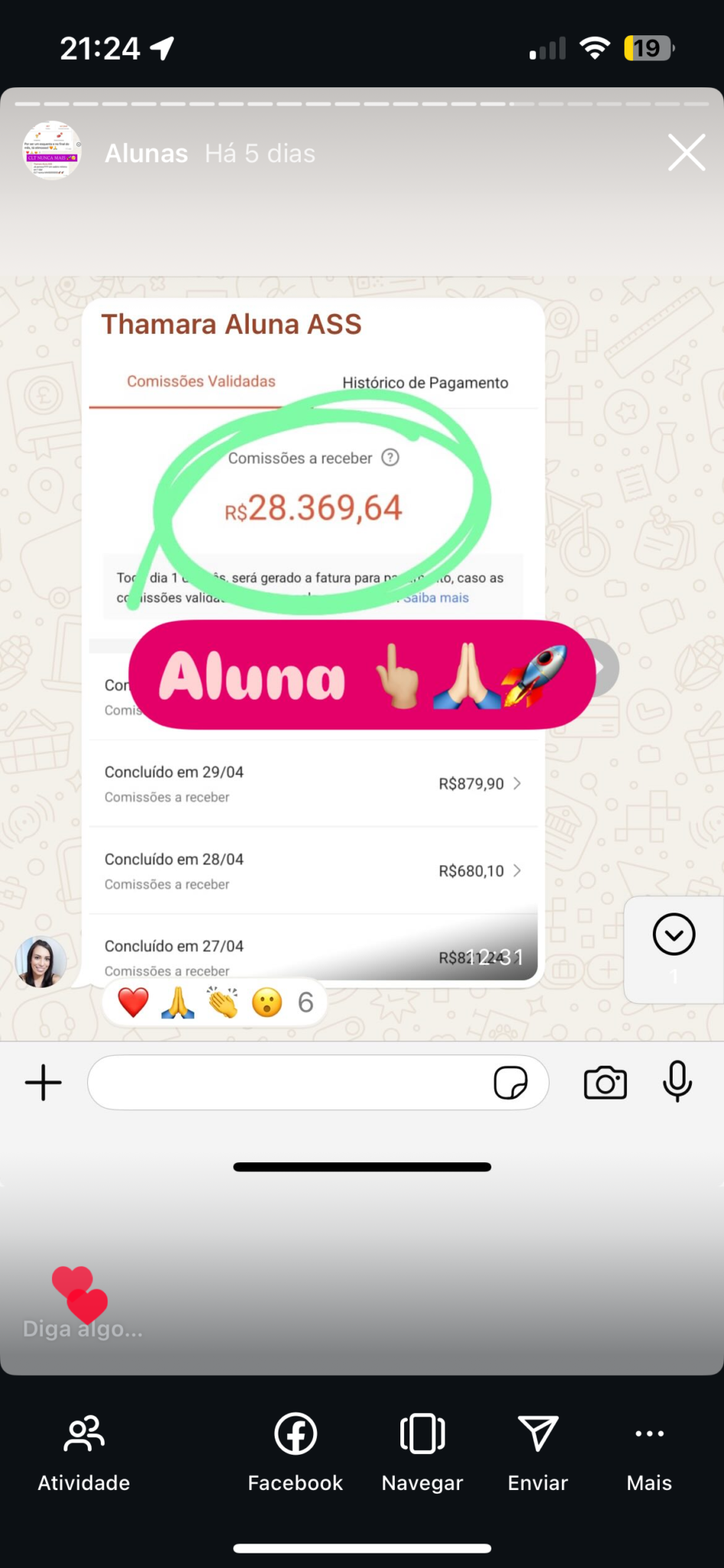This screenshot has height=1568, width=724.
Task: Close the story viewer
Action: [x=686, y=152]
